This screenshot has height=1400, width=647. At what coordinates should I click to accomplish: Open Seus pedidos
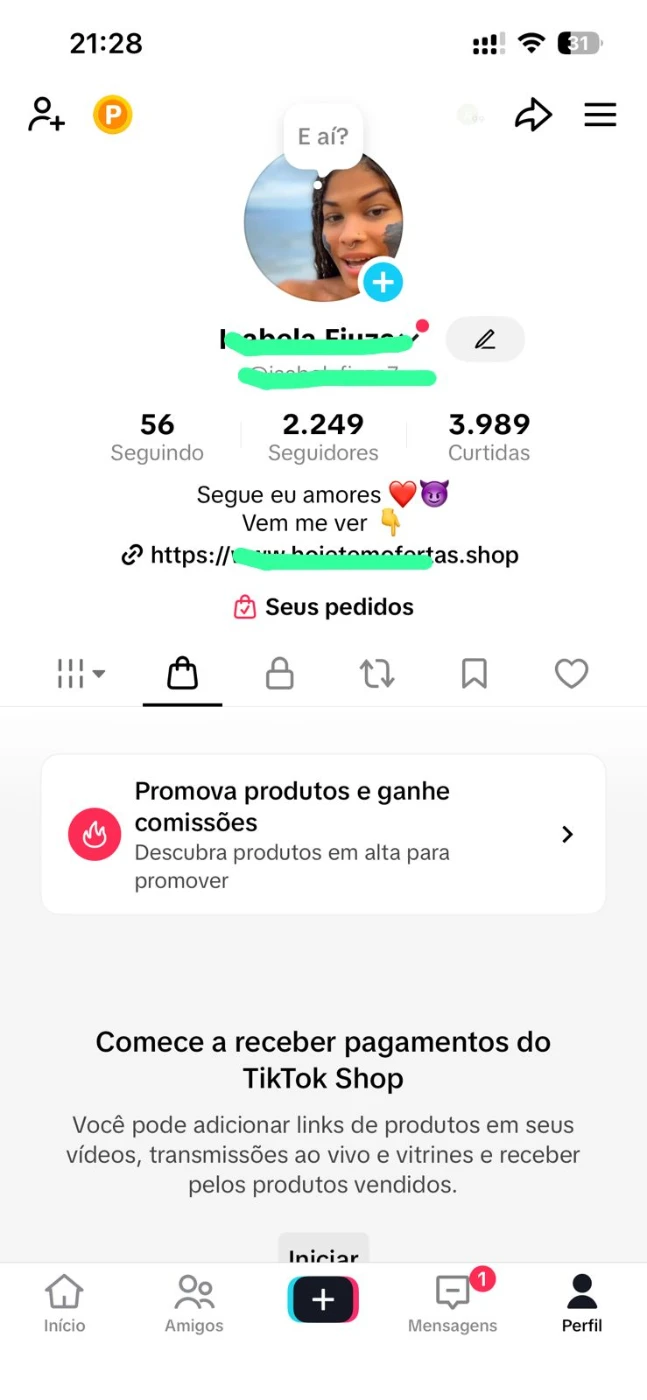[323, 607]
